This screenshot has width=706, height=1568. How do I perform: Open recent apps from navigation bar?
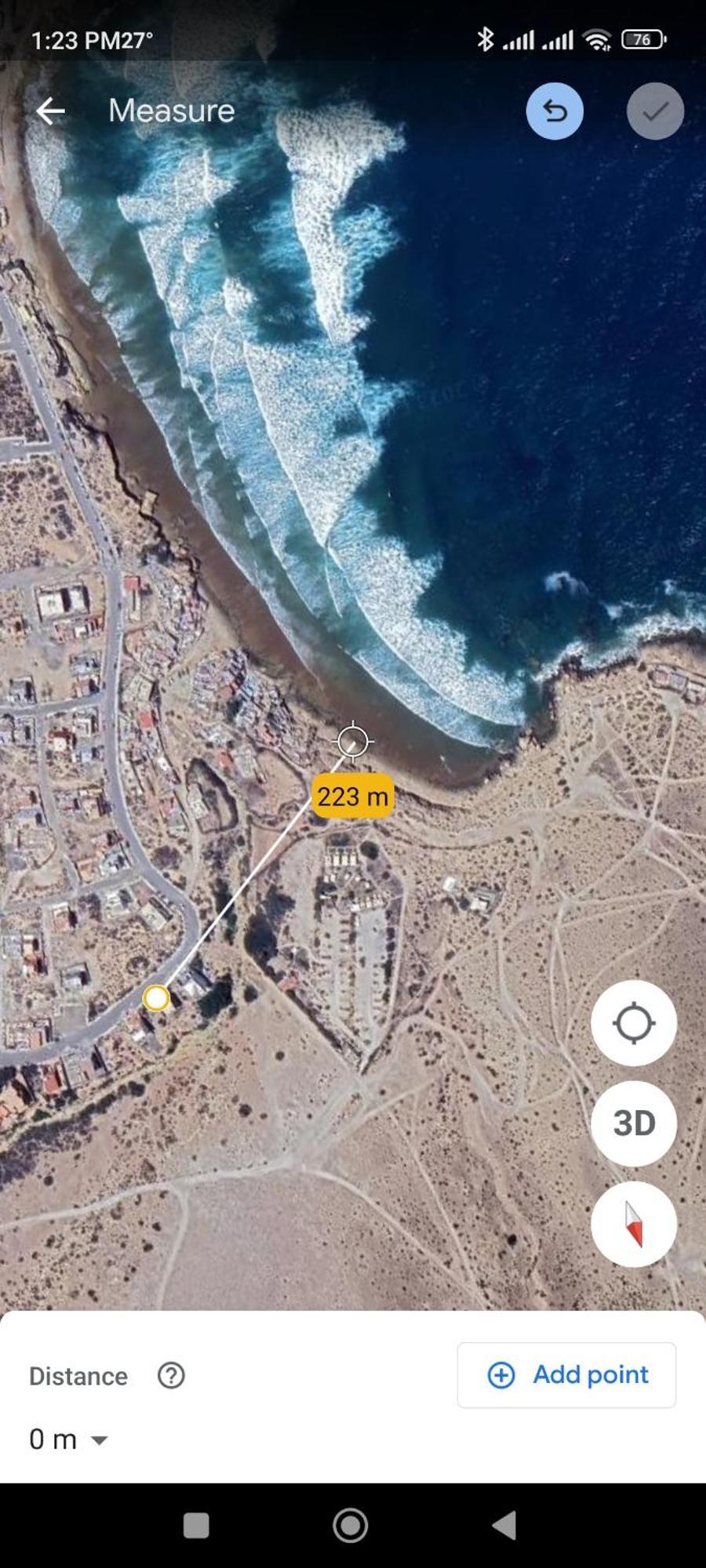[x=196, y=1525]
